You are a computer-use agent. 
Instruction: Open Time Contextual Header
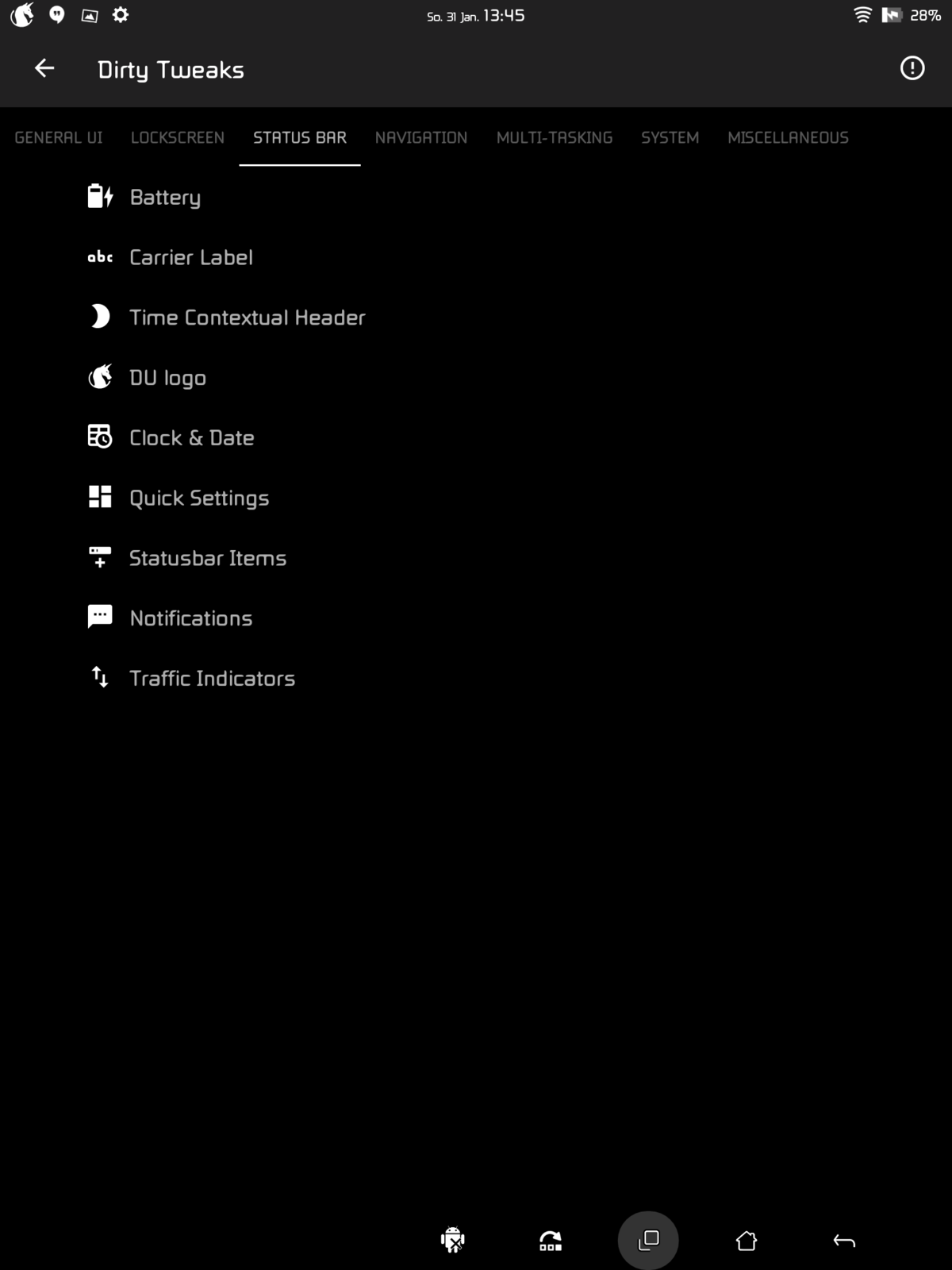pos(247,317)
